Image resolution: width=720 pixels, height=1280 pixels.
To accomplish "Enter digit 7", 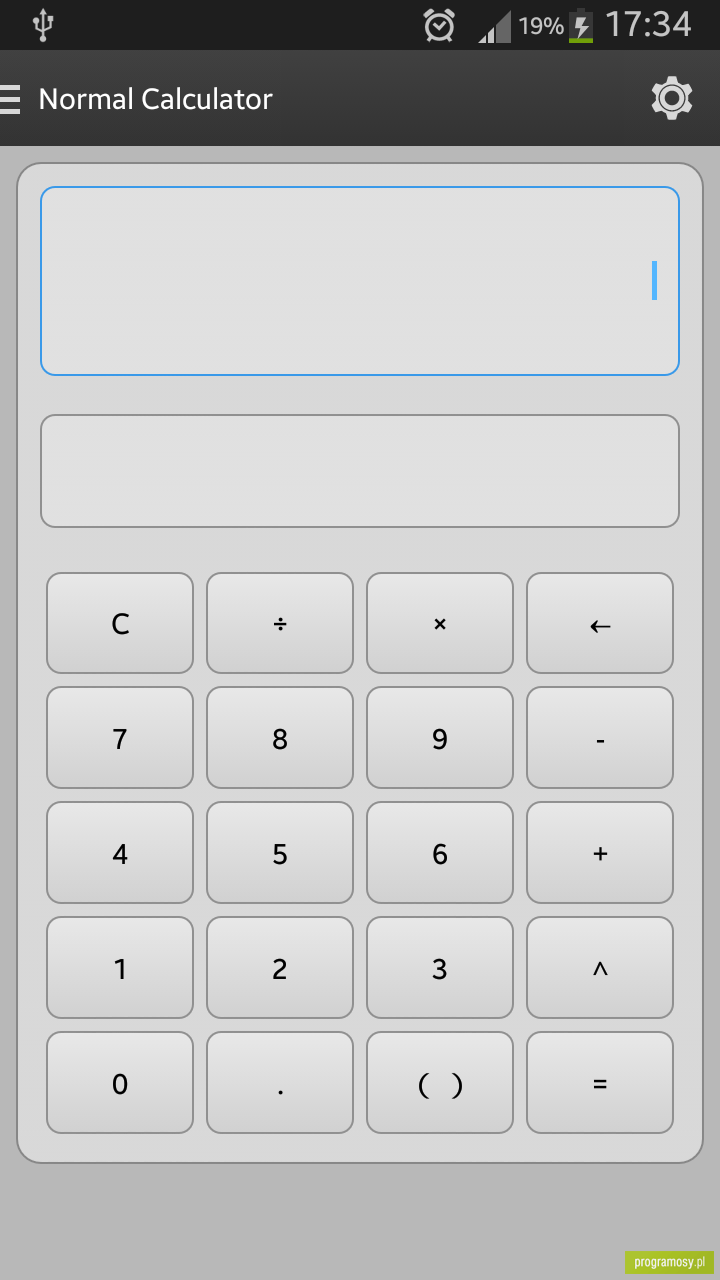I will [x=120, y=738].
